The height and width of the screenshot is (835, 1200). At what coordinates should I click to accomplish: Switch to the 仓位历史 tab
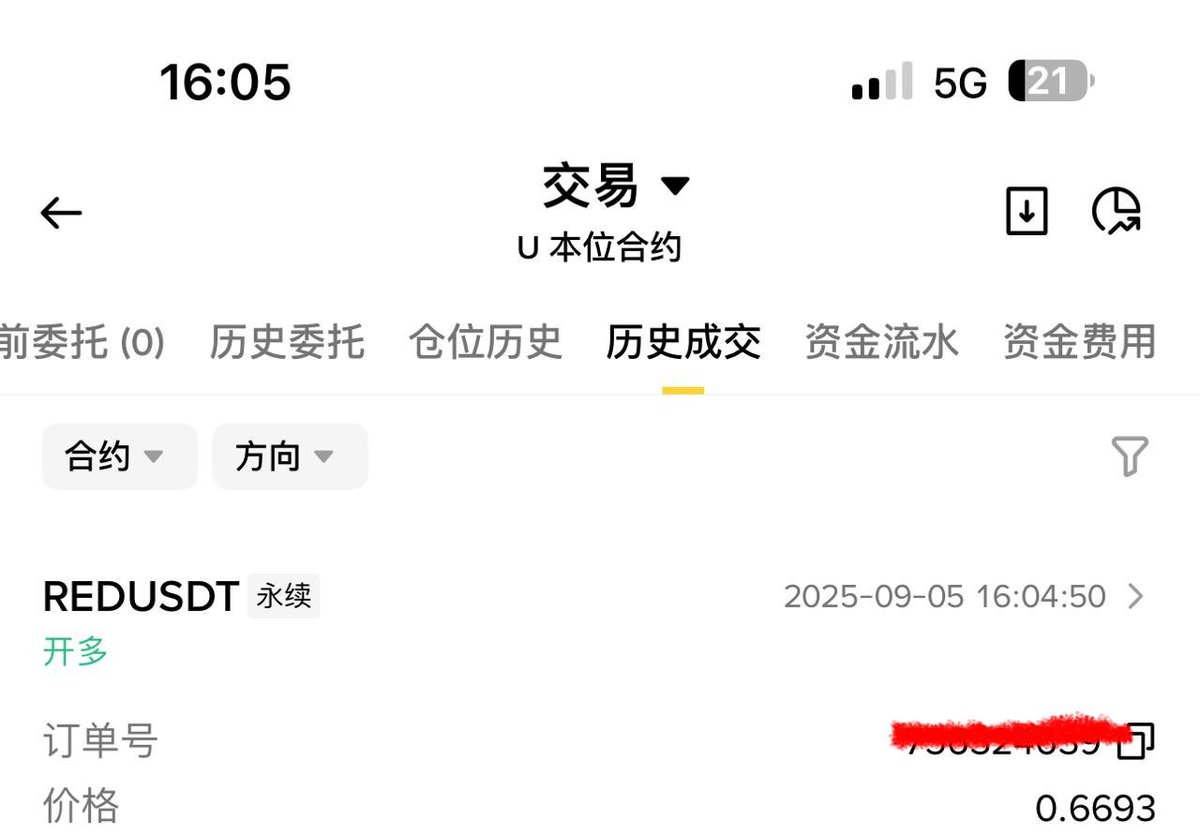485,343
